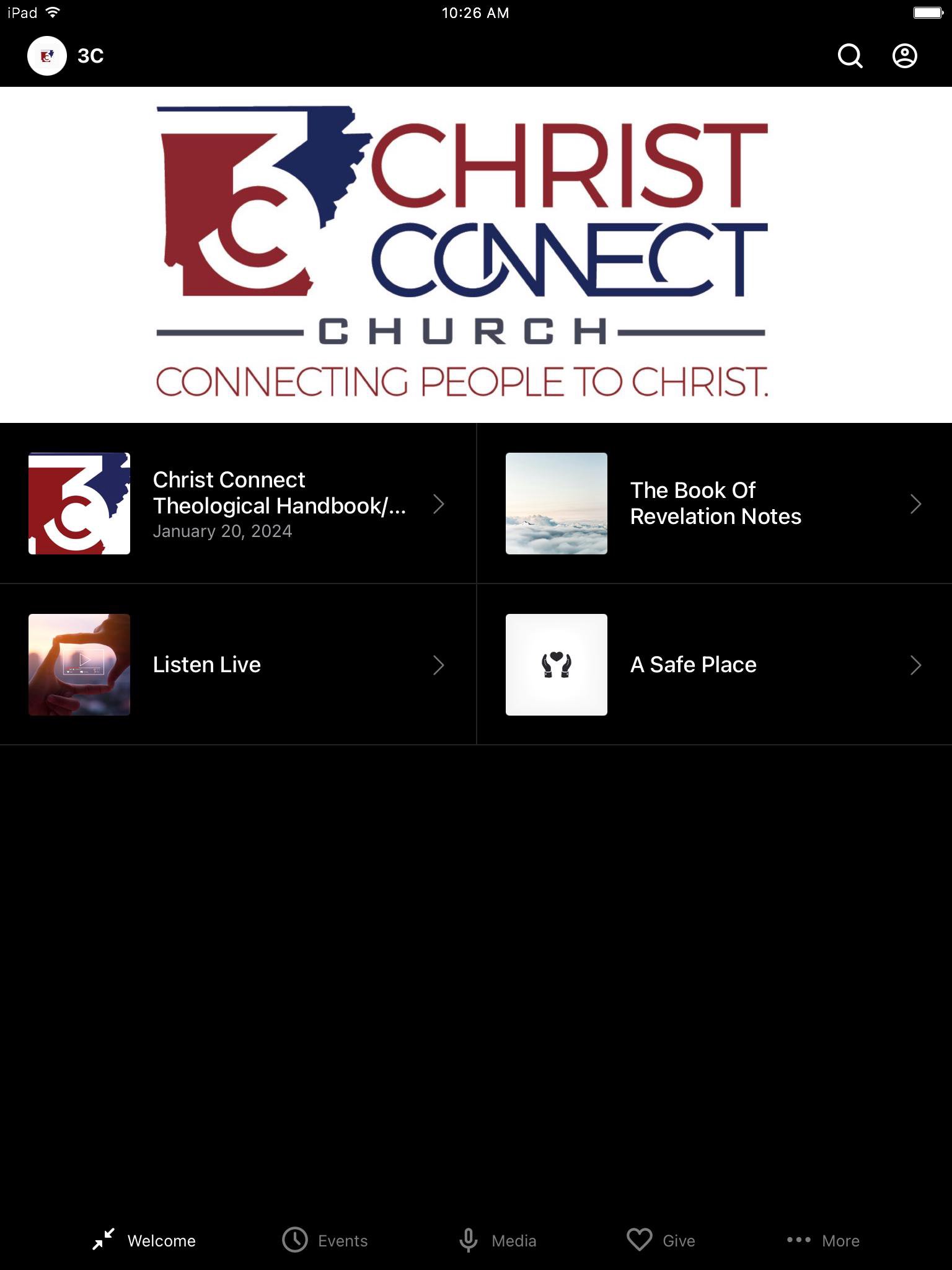Go to the Give tab
Viewport: 952px width, 1270px height.
click(x=661, y=1240)
